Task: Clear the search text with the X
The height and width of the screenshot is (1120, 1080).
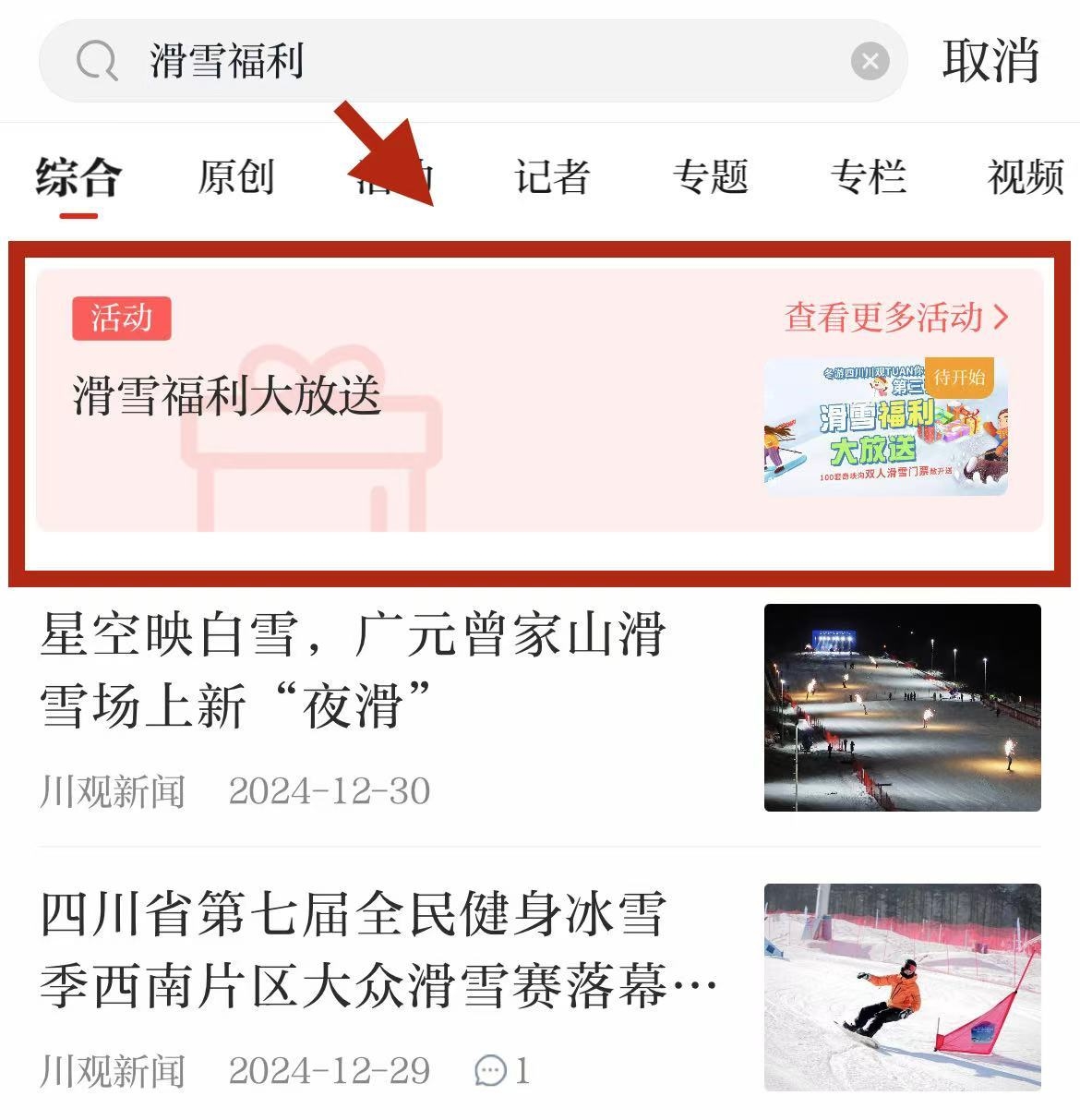Action: pyautogui.click(x=870, y=62)
